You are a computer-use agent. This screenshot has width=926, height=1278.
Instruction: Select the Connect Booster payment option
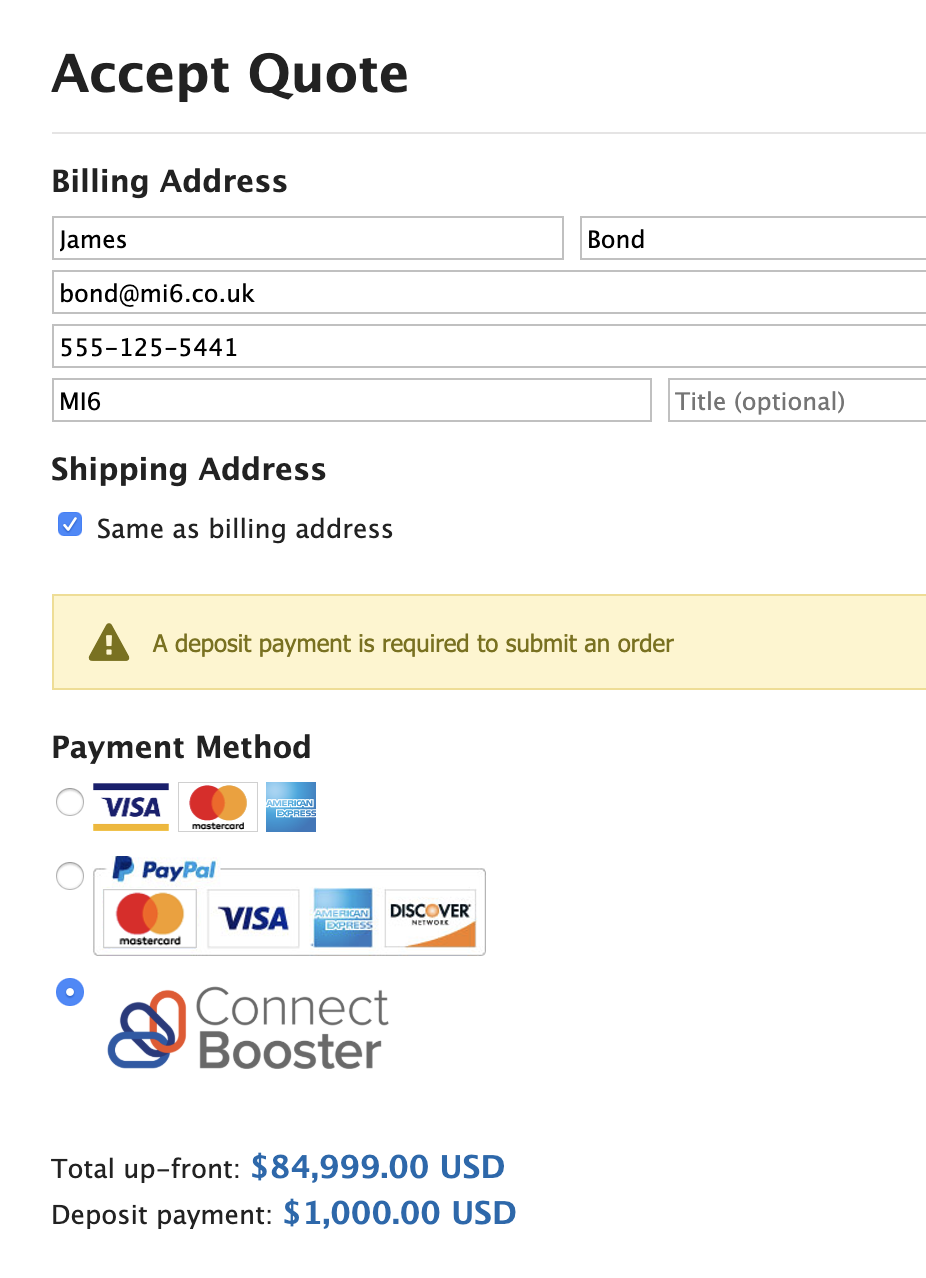(70, 993)
